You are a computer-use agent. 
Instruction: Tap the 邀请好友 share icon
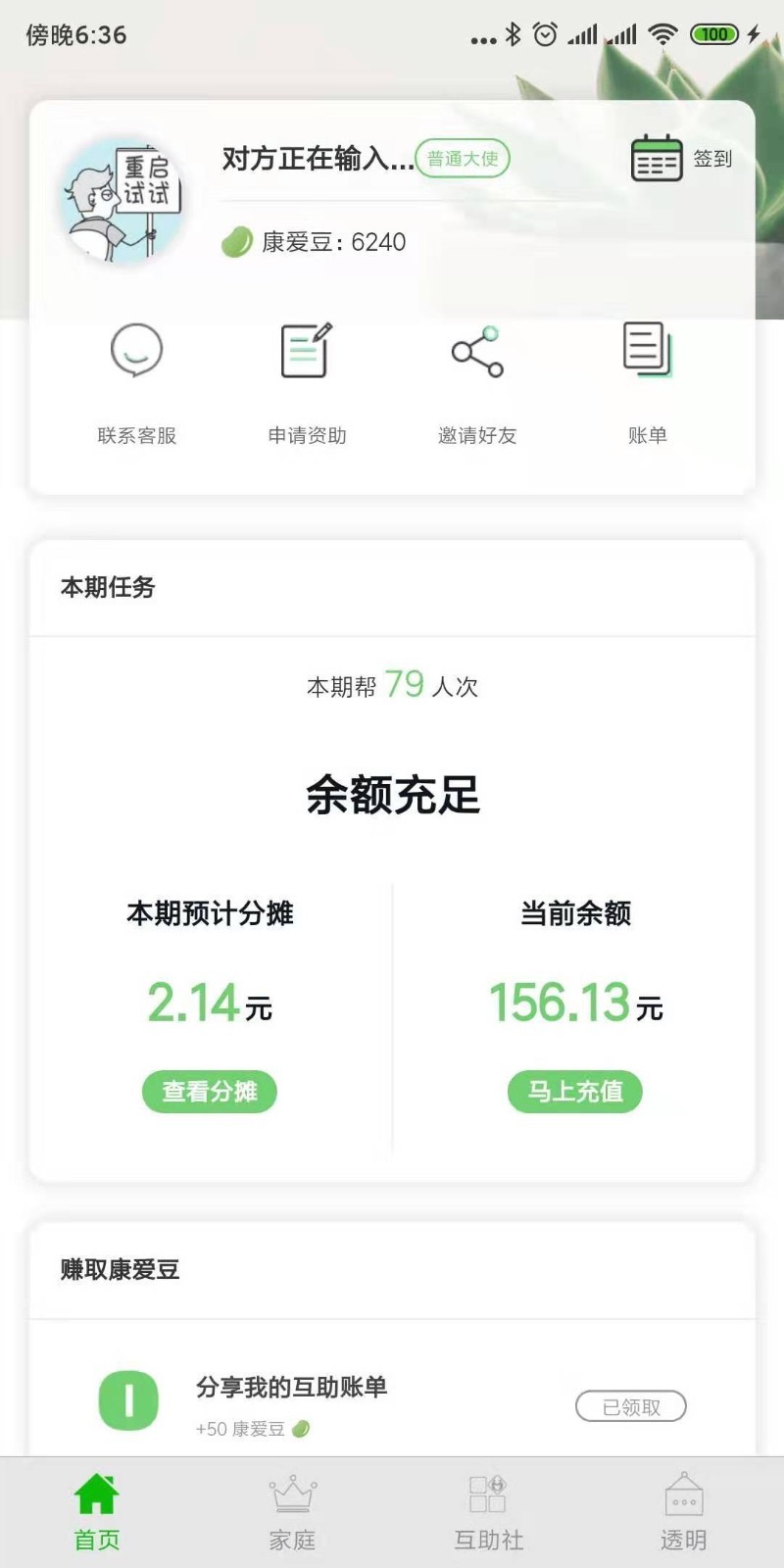click(476, 353)
